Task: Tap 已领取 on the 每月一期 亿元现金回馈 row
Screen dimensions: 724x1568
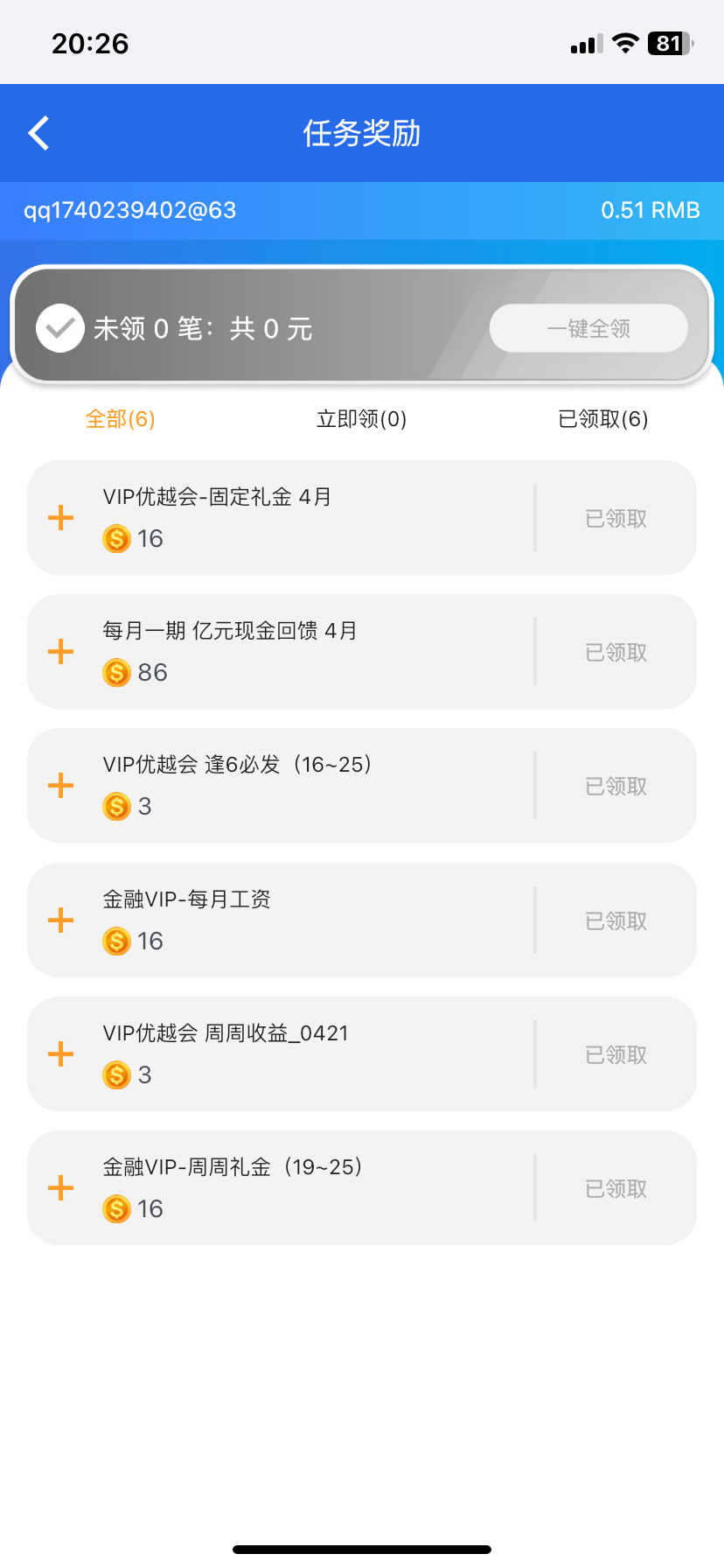Action: (616, 653)
